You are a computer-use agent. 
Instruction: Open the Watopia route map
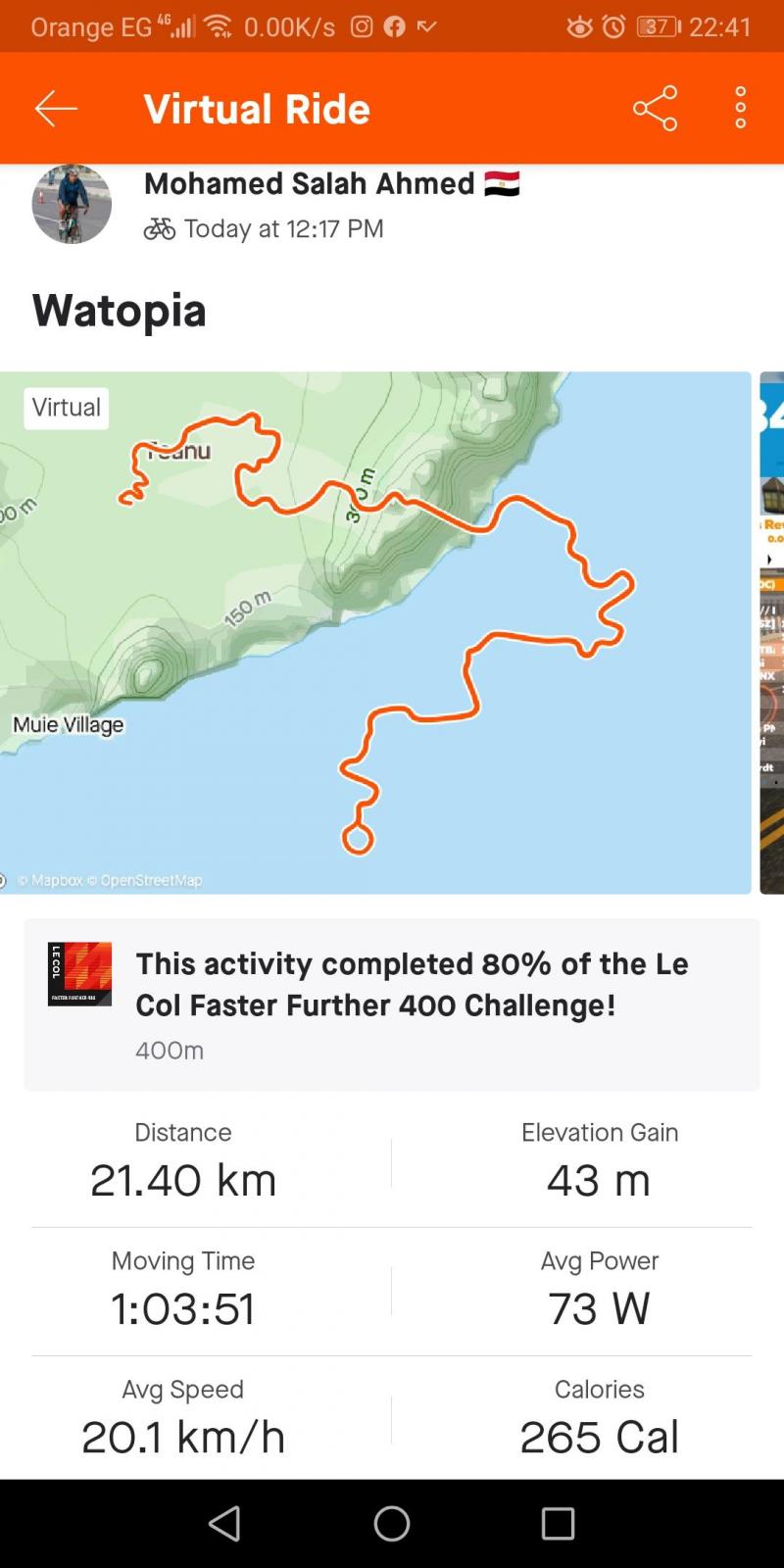(x=375, y=632)
